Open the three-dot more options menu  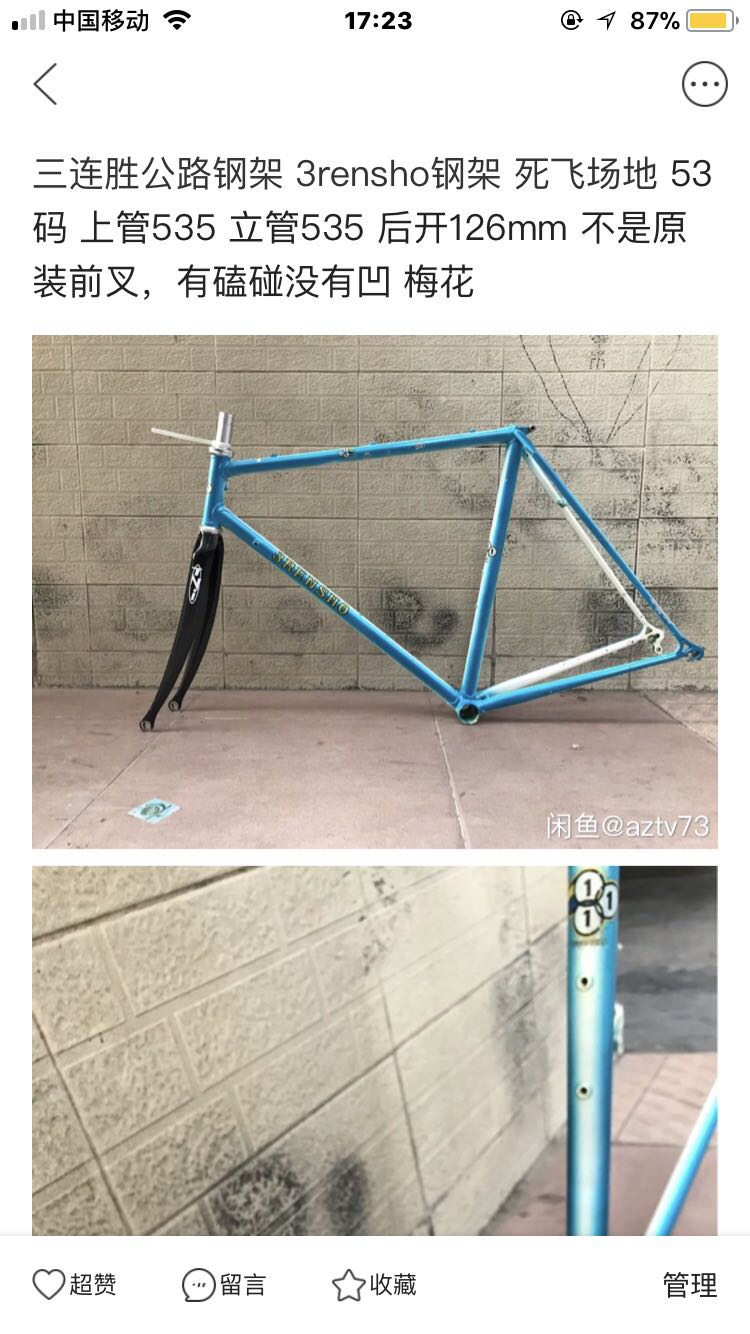[x=704, y=84]
